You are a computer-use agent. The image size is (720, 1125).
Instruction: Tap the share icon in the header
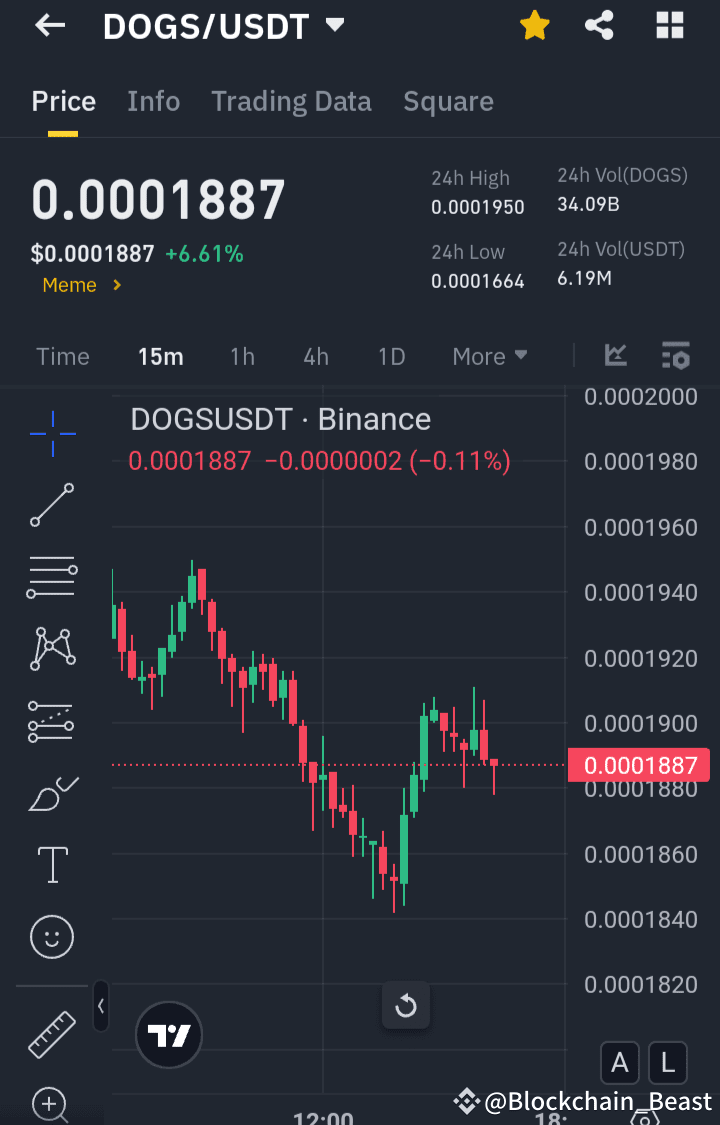tap(599, 25)
